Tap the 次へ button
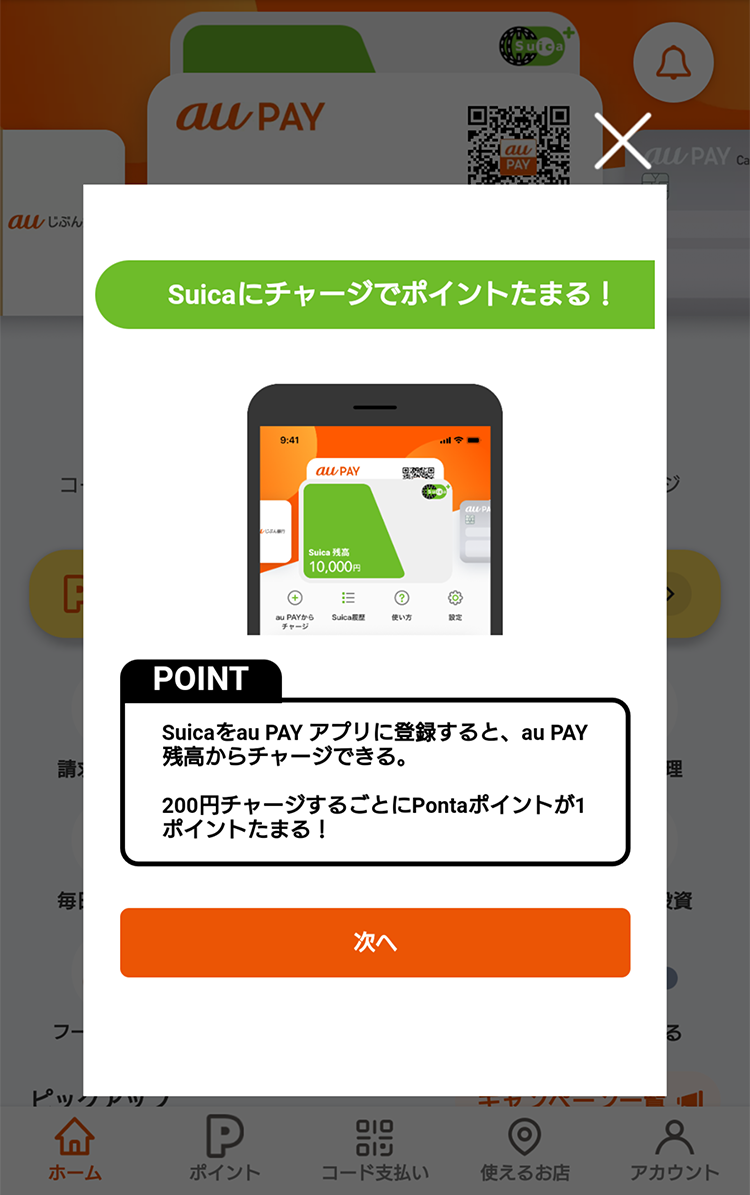The image size is (750, 1195). tap(375, 942)
